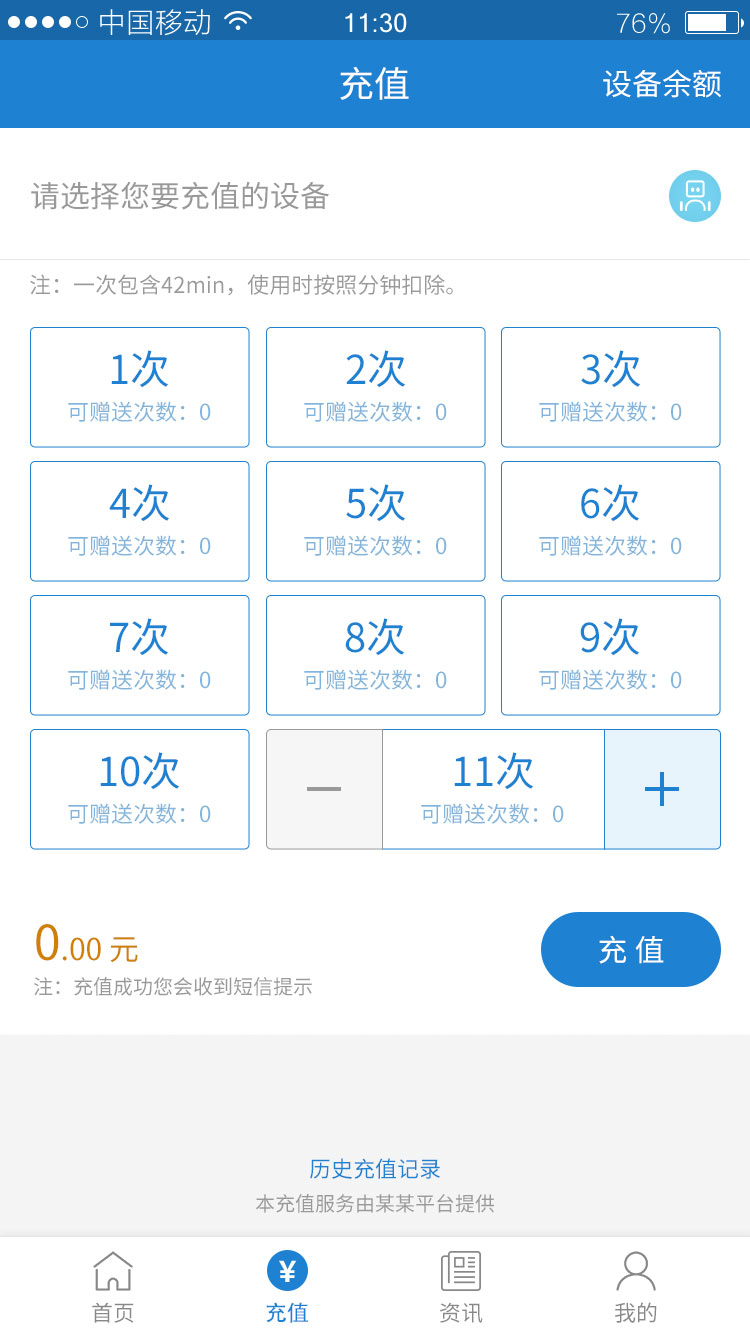750x1334 pixels.
Task: Pick the 4次 recharge option
Action: coord(140,521)
